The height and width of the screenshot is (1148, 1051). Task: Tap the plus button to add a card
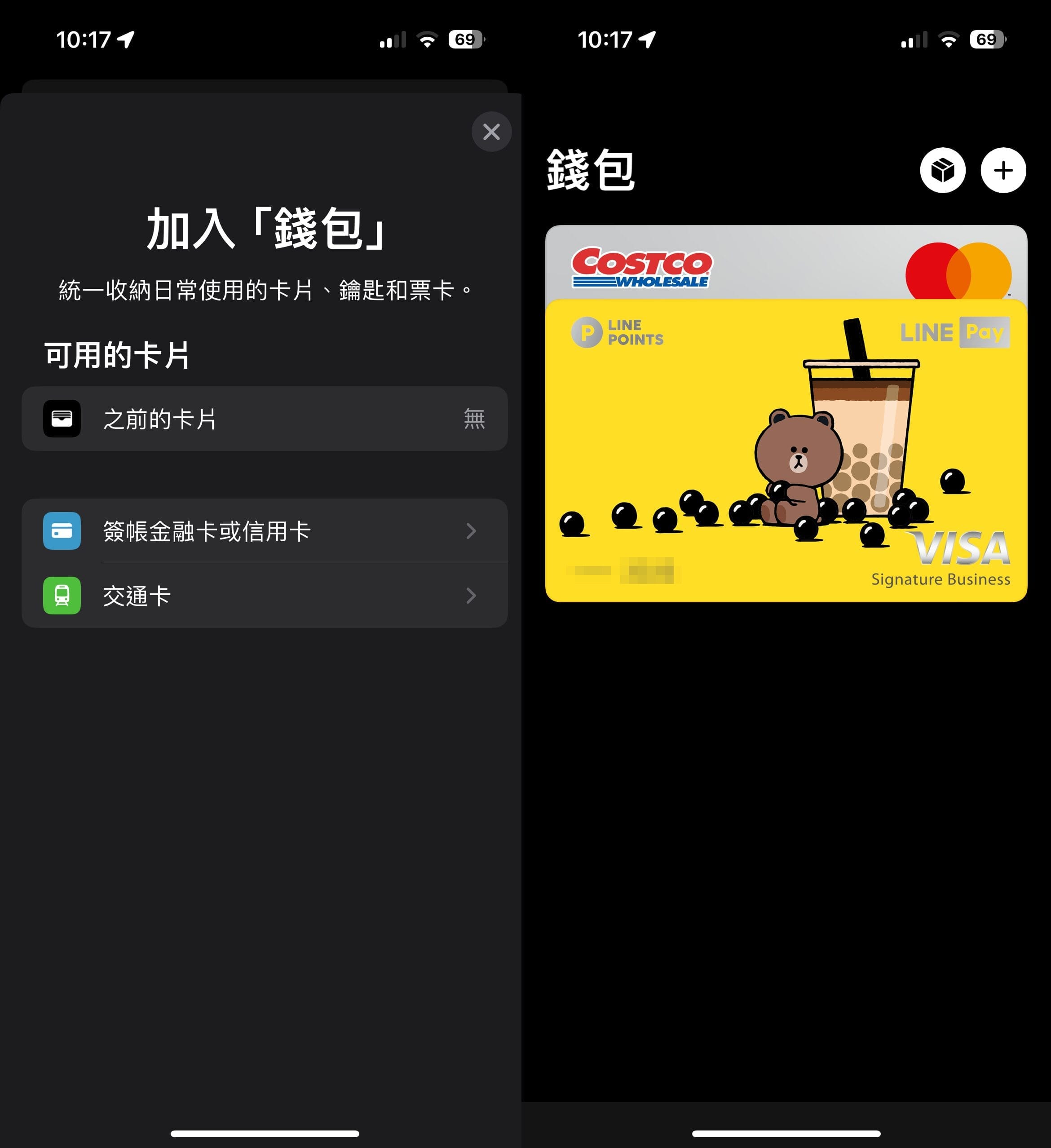click(x=1003, y=170)
